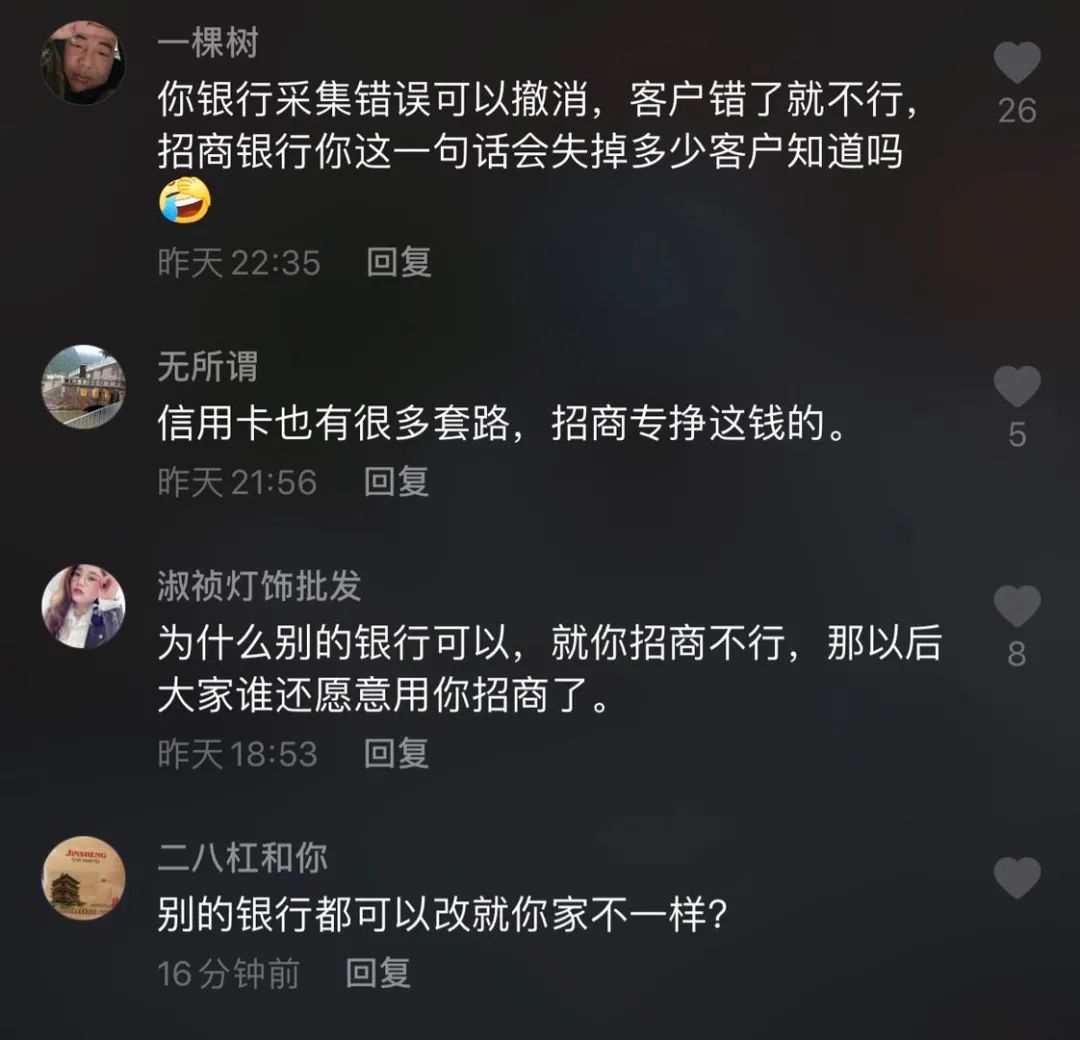Image resolution: width=1080 pixels, height=1040 pixels.
Task: Like the comment by 无所谓
Action: 1017,387
